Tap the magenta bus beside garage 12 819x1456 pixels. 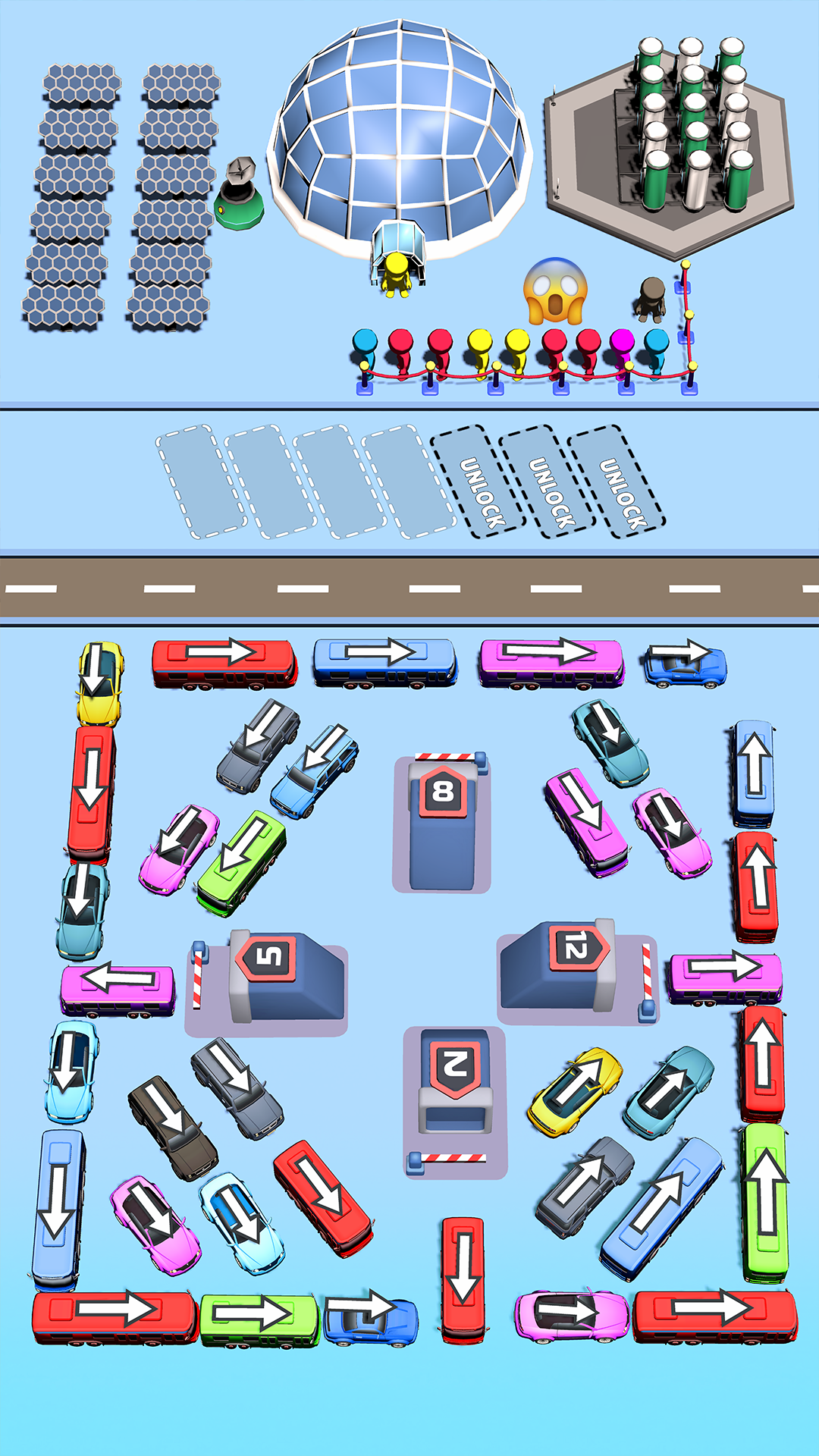coord(725,977)
